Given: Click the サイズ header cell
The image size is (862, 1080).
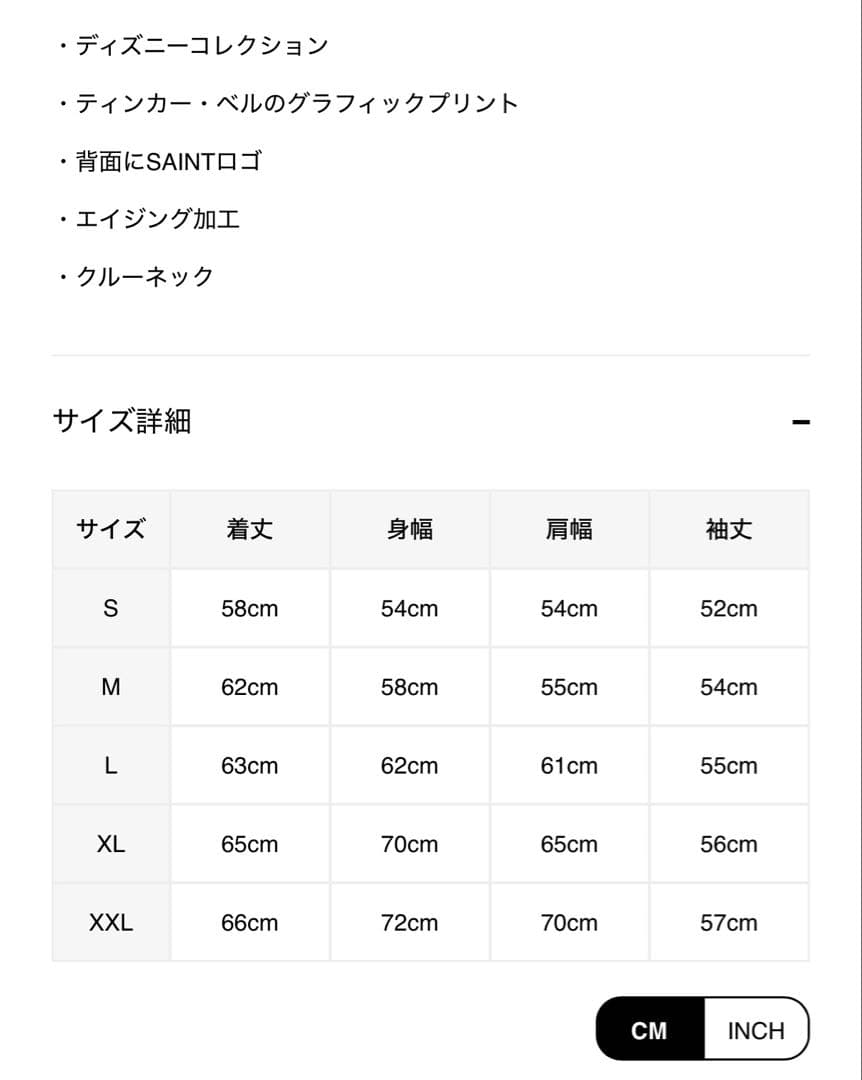Looking at the screenshot, I should [110, 529].
